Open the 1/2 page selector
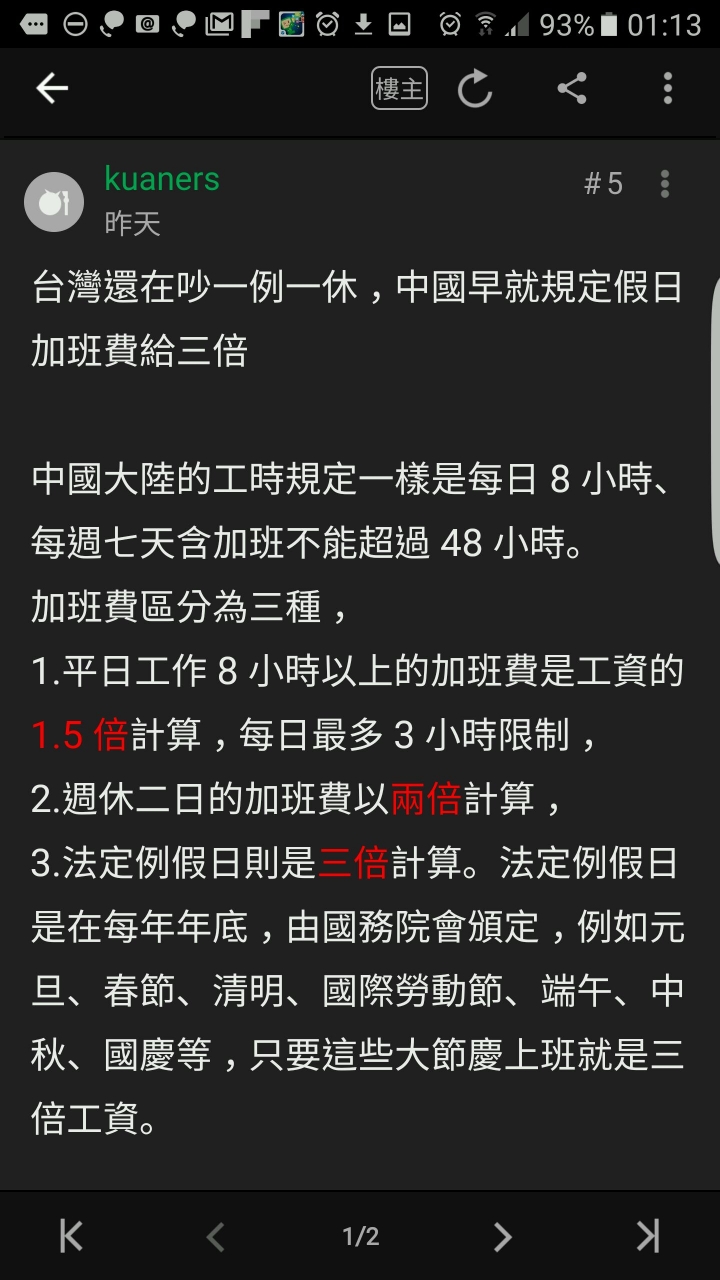Image resolution: width=720 pixels, height=1280 pixels. 361,1237
